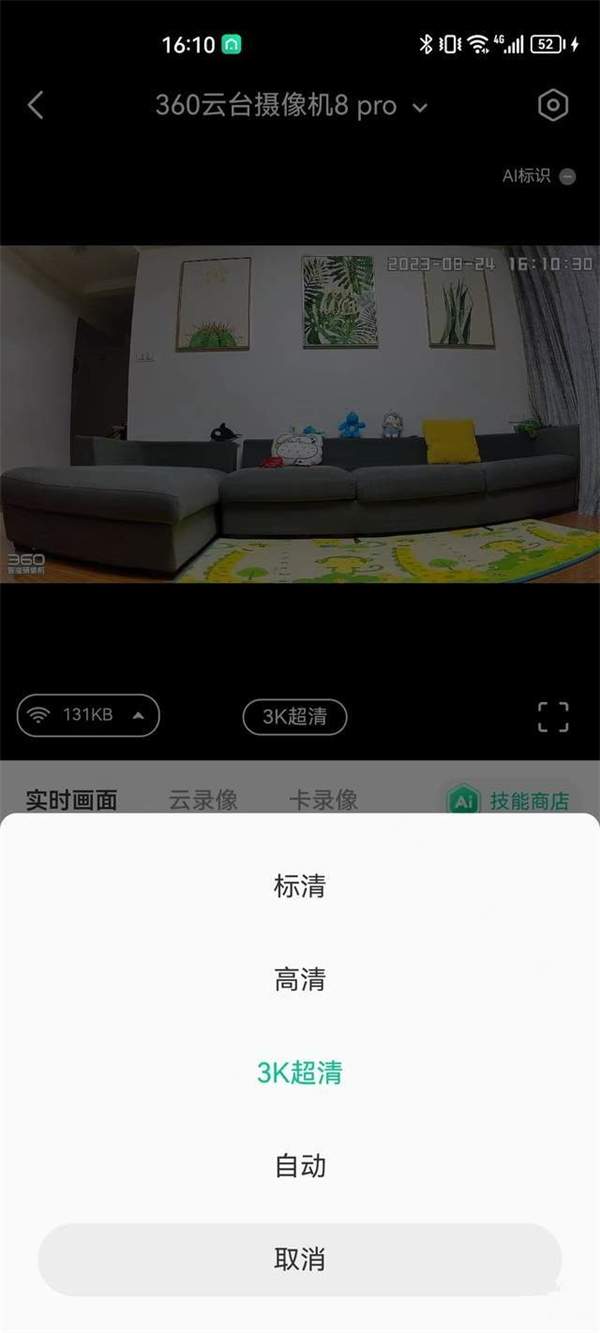Screen dimensions: 600x1333
Task: Switch to the 云录像 tab
Action: pyautogui.click(x=203, y=800)
